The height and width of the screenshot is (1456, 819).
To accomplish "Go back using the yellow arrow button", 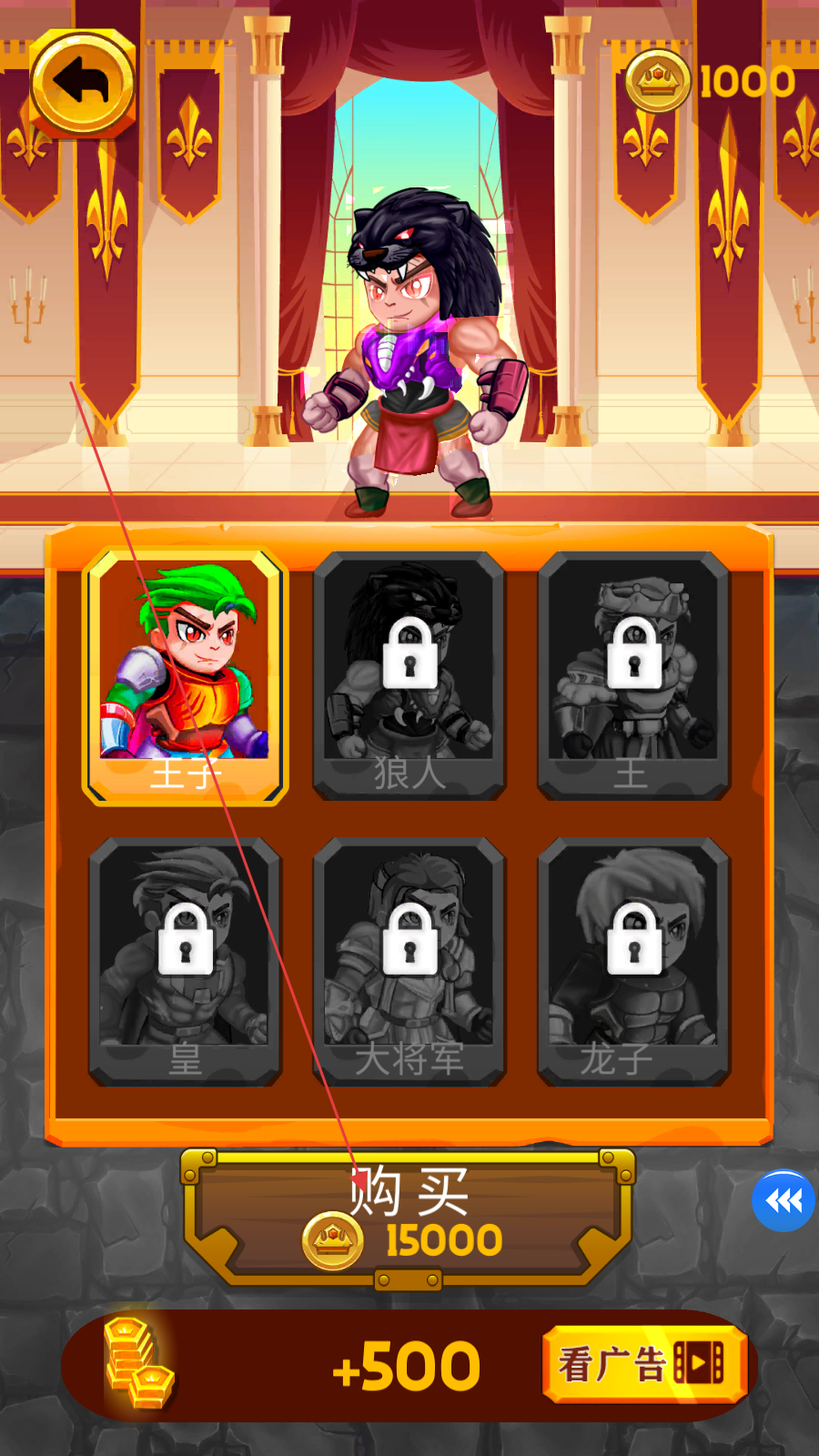I will click(83, 84).
